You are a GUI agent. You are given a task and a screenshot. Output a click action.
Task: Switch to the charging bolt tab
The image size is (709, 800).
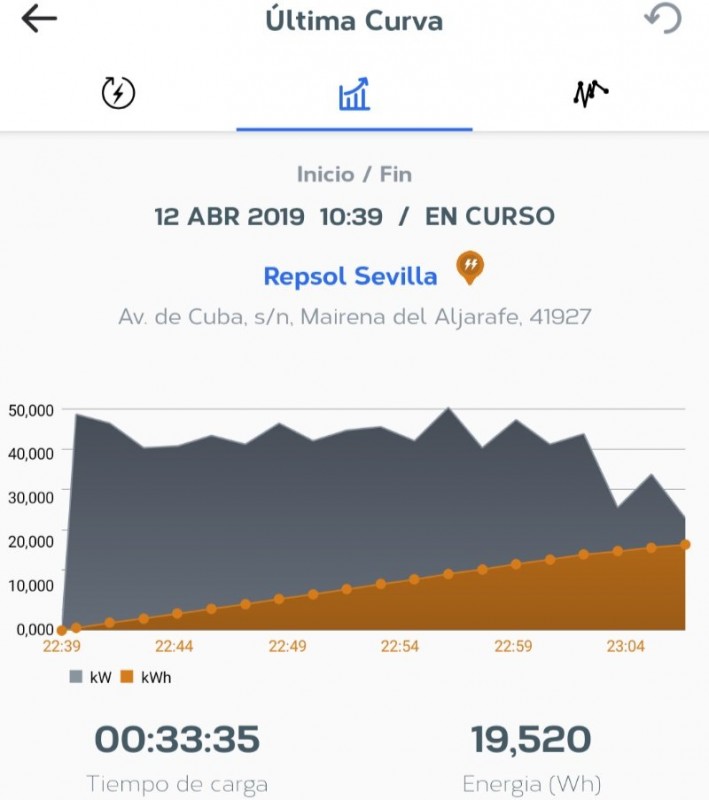point(118,94)
